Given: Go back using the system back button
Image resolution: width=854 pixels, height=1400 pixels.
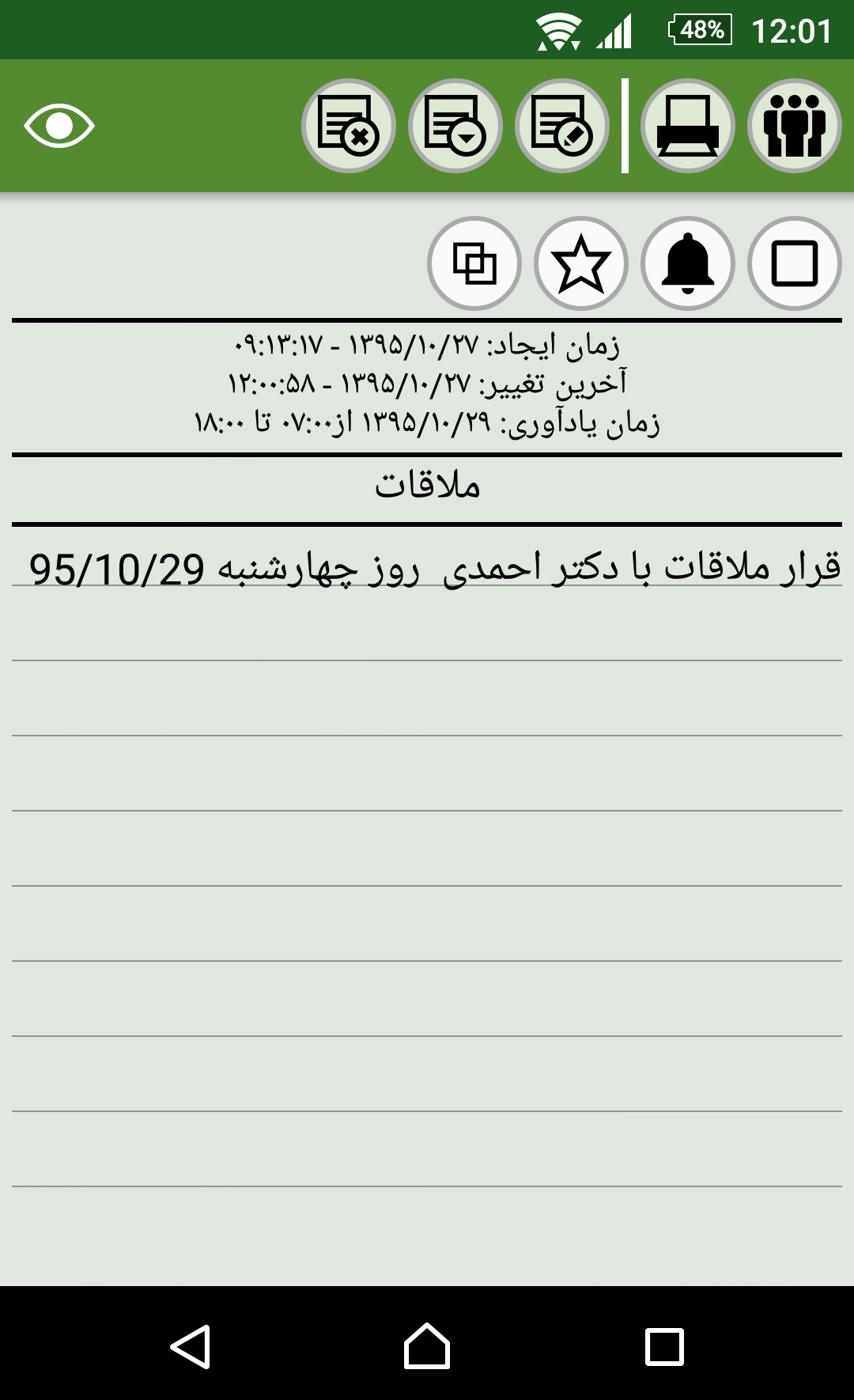Looking at the screenshot, I should (x=191, y=1346).
